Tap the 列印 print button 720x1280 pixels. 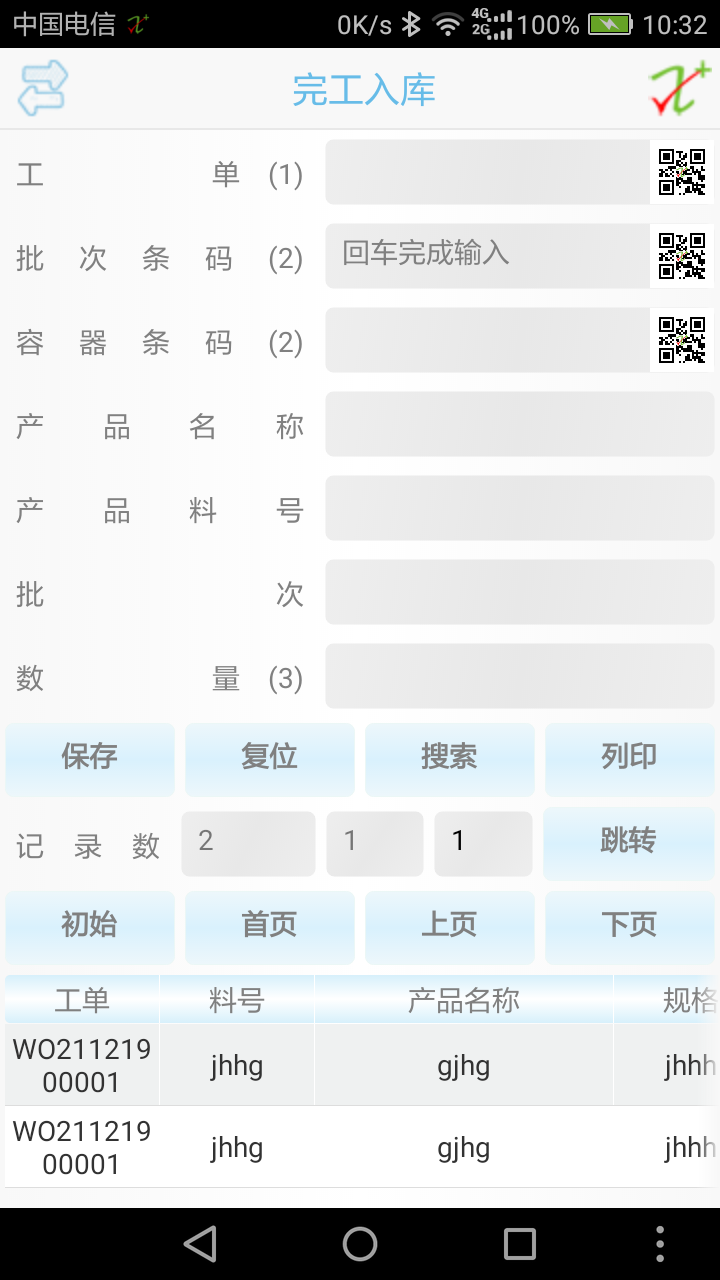[630, 759]
